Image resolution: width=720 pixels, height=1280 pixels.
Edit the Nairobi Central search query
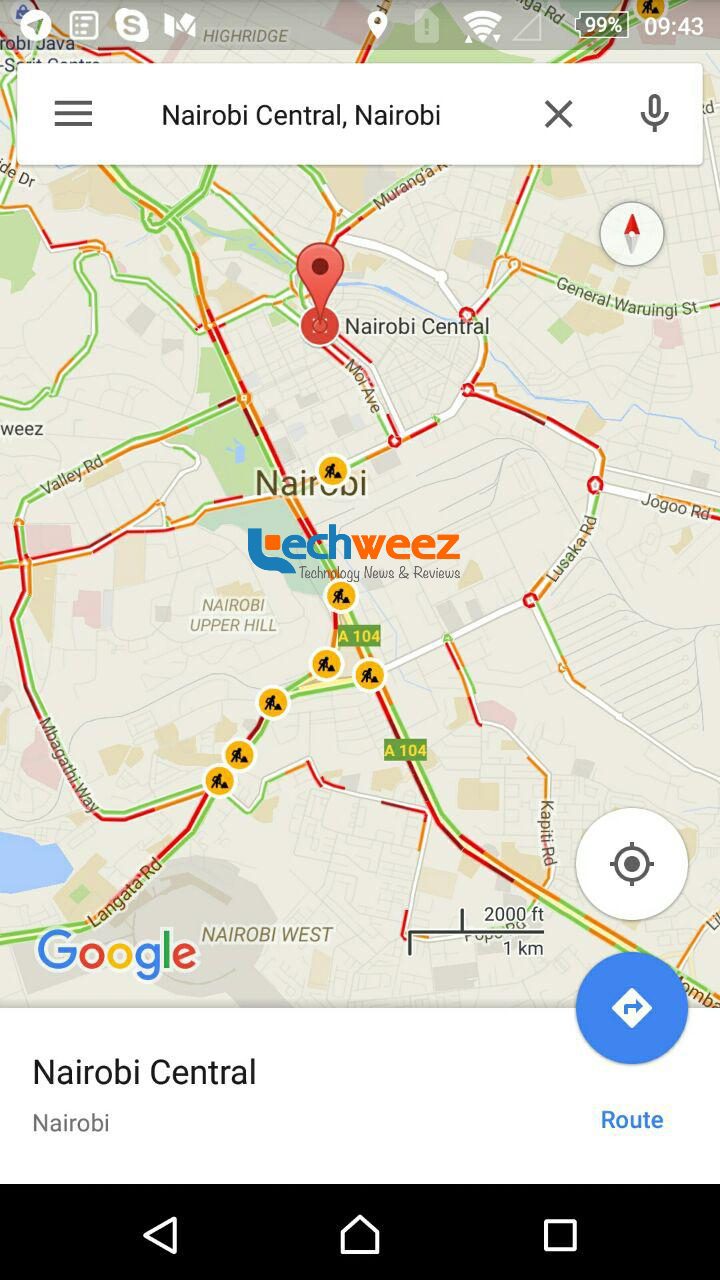point(301,114)
